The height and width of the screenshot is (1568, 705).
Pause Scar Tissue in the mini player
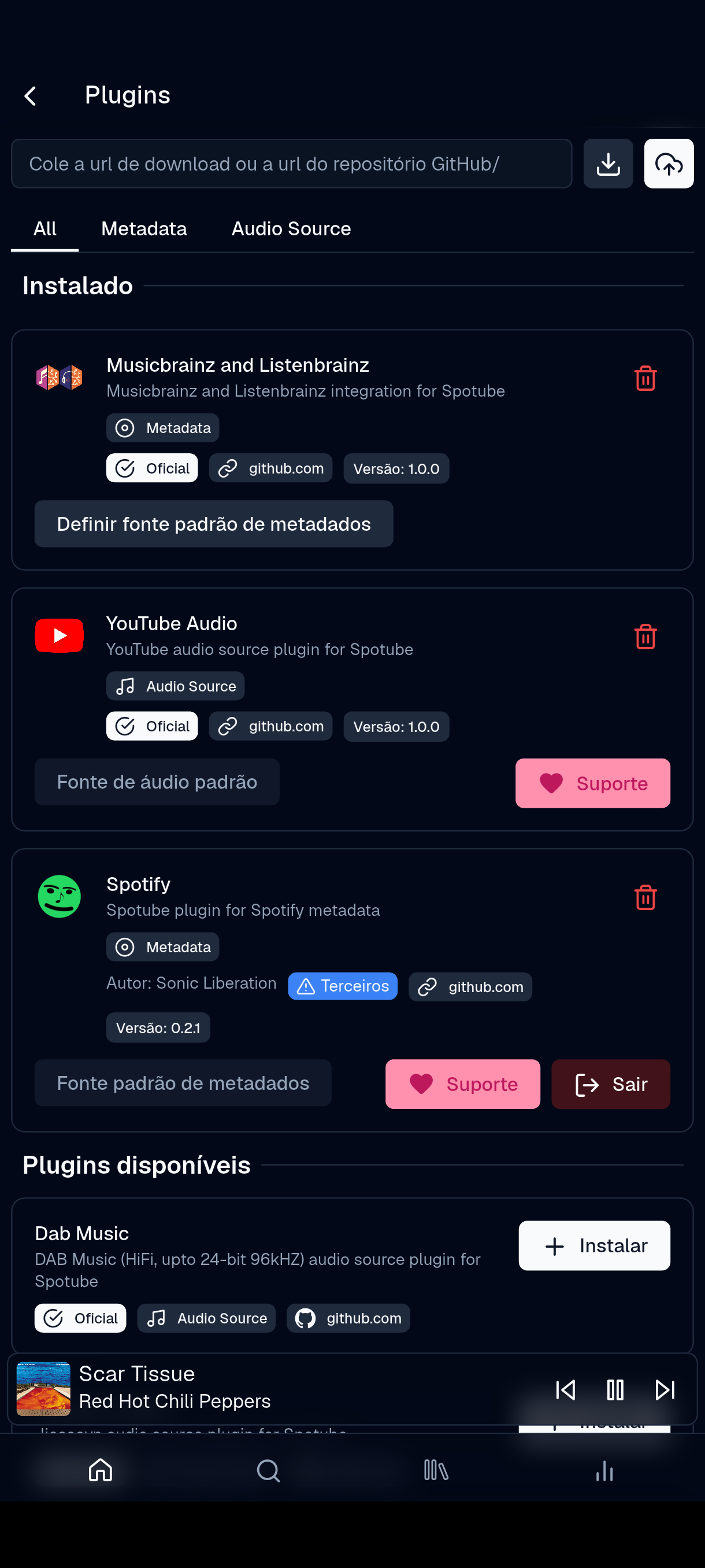click(x=615, y=1390)
